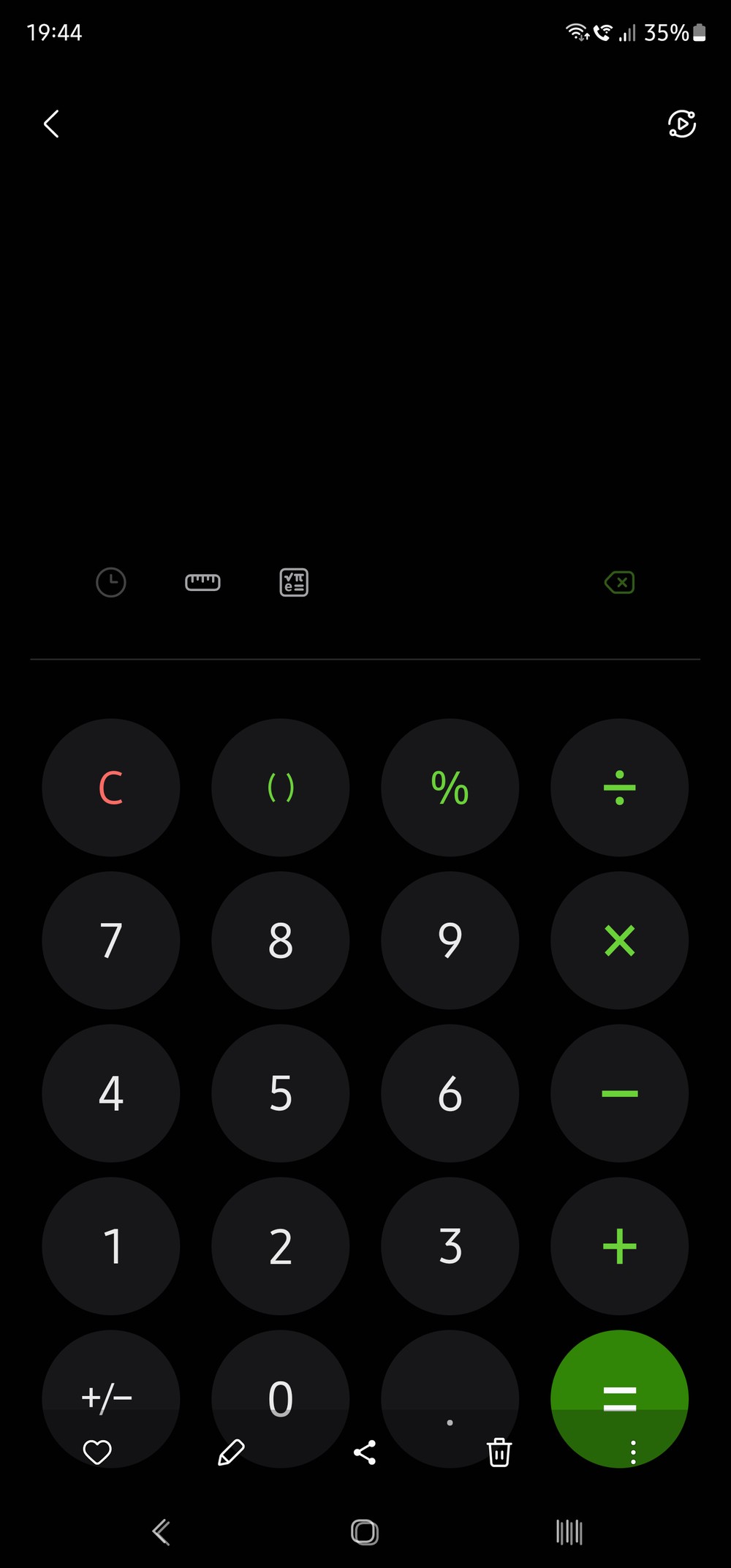Go back from the image viewer
Viewport: 731px width, 1568px height.
click(x=51, y=124)
